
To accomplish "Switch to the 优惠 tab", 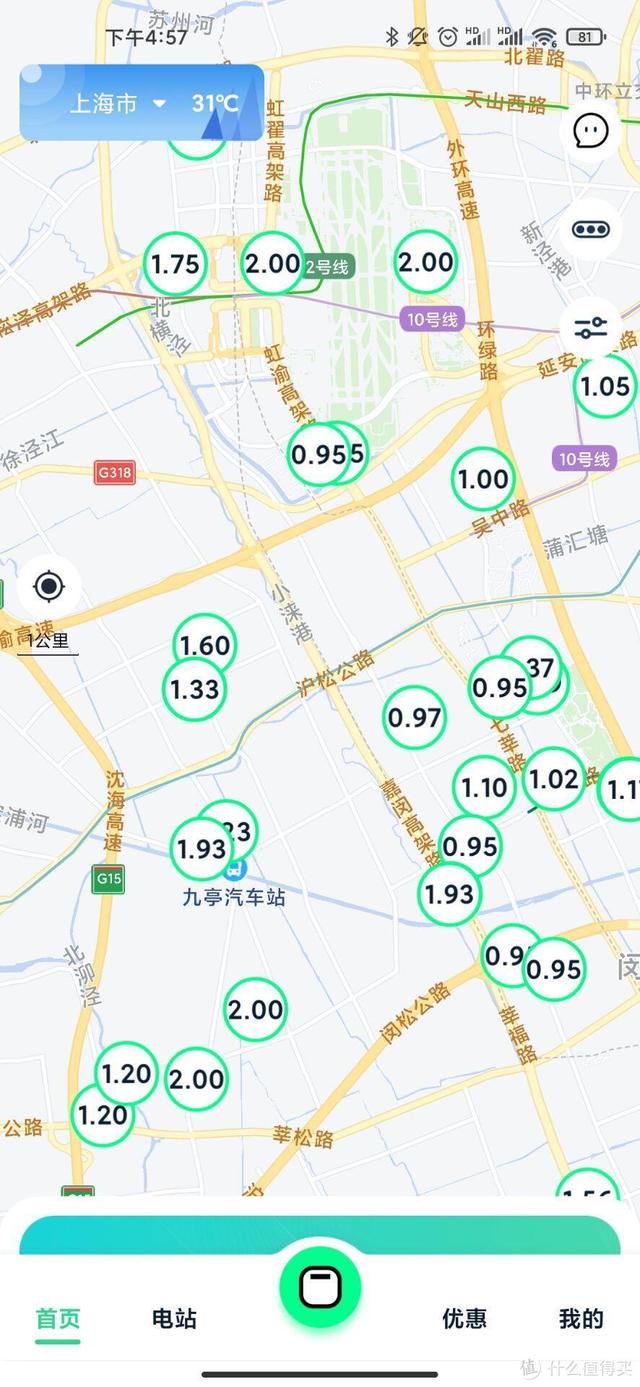I will point(465,1319).
